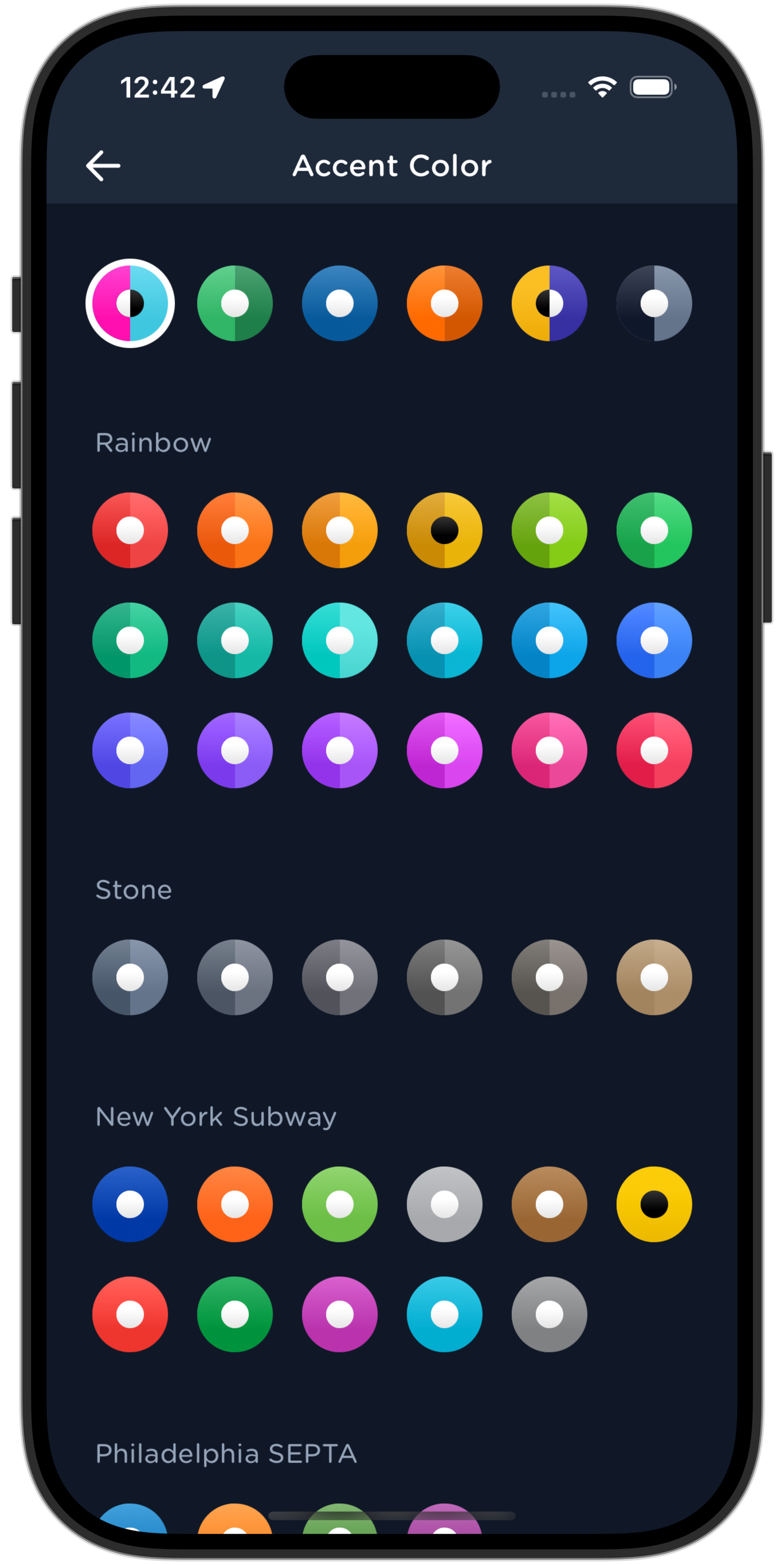
Task: Select the pink and cyan two-tone swatch
Action: [x=130, y=303]
